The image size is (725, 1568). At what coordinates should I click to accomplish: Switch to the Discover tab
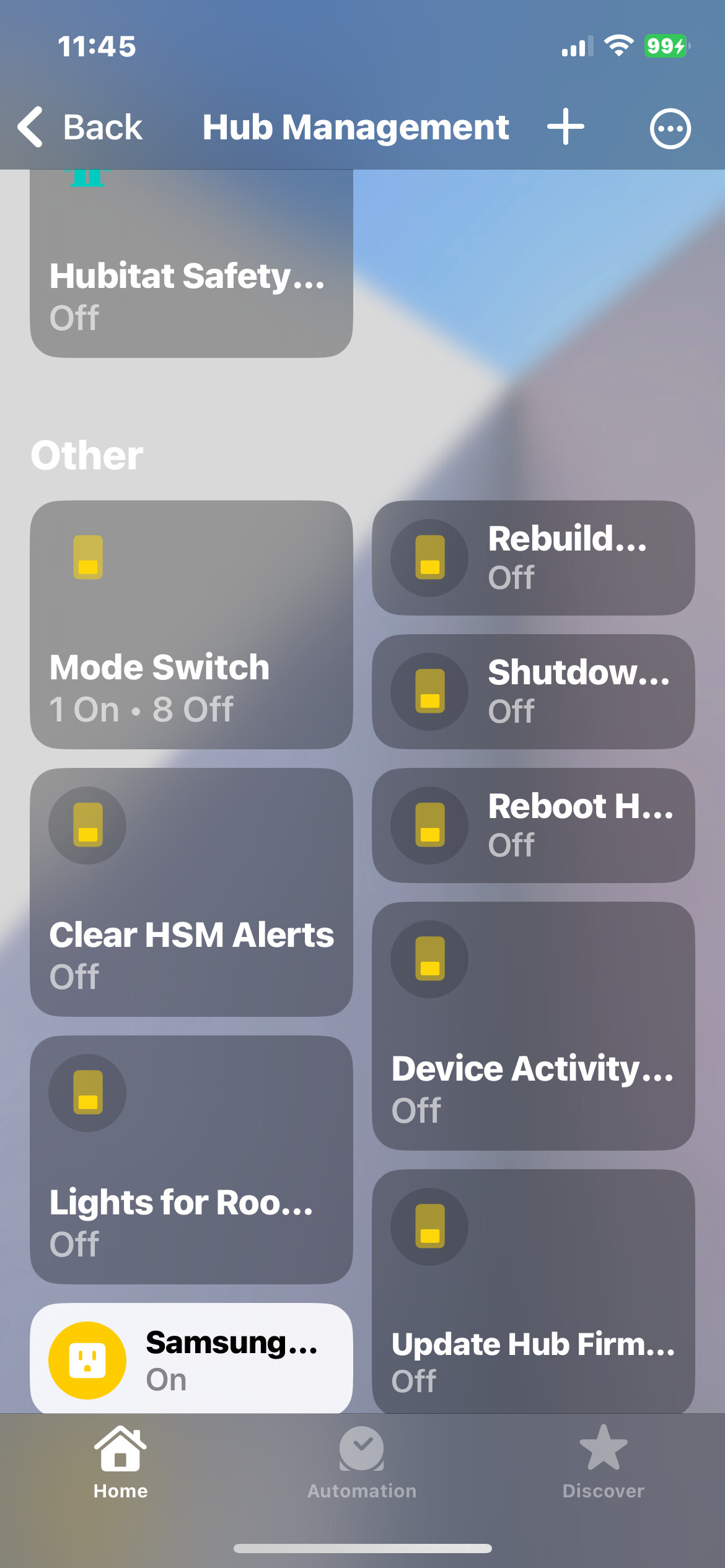pos(604,1463)
